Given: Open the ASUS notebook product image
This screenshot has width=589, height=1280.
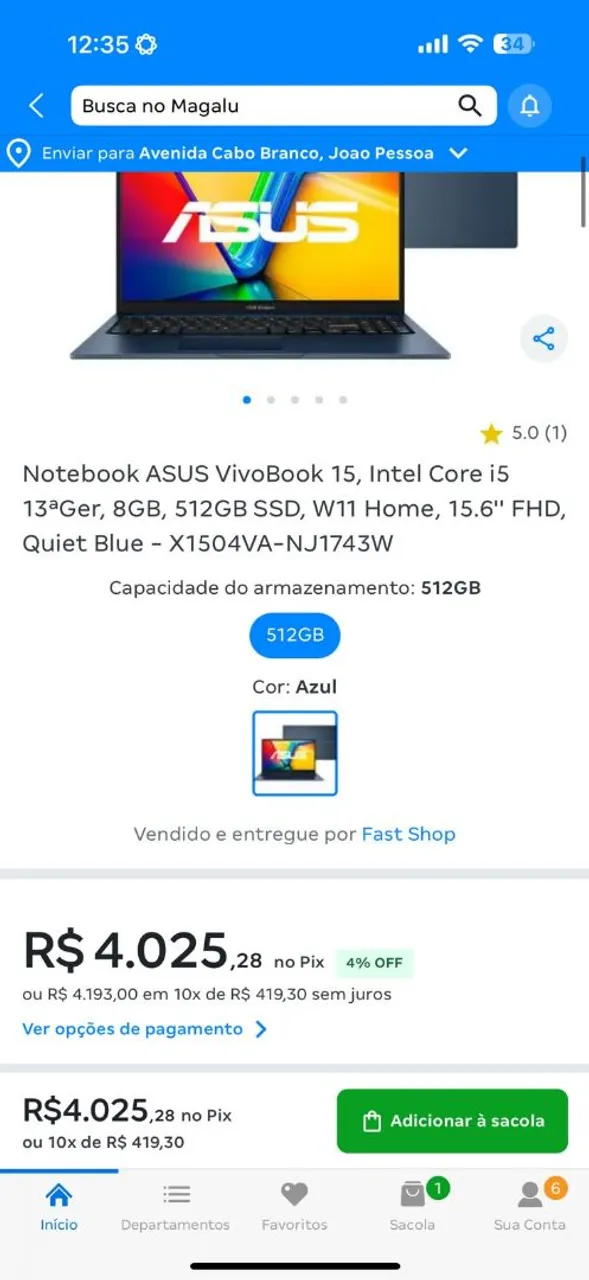Looking at the screenshot, I should click(295, 266).
